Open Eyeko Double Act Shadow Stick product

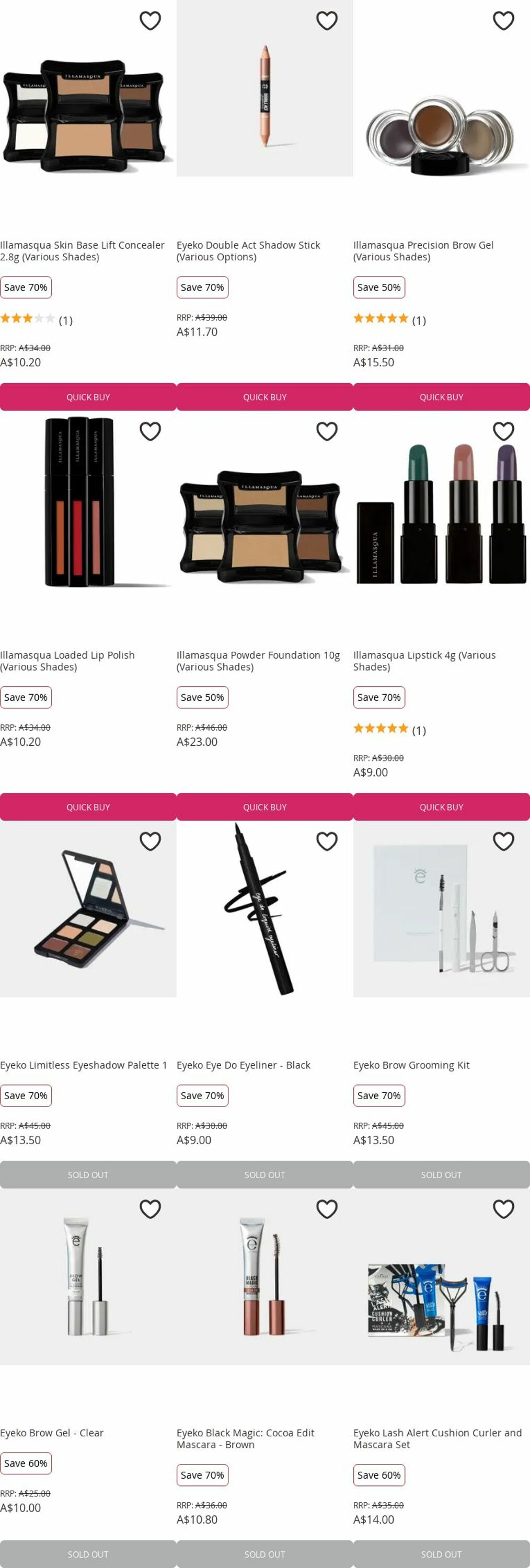[248, 251]
